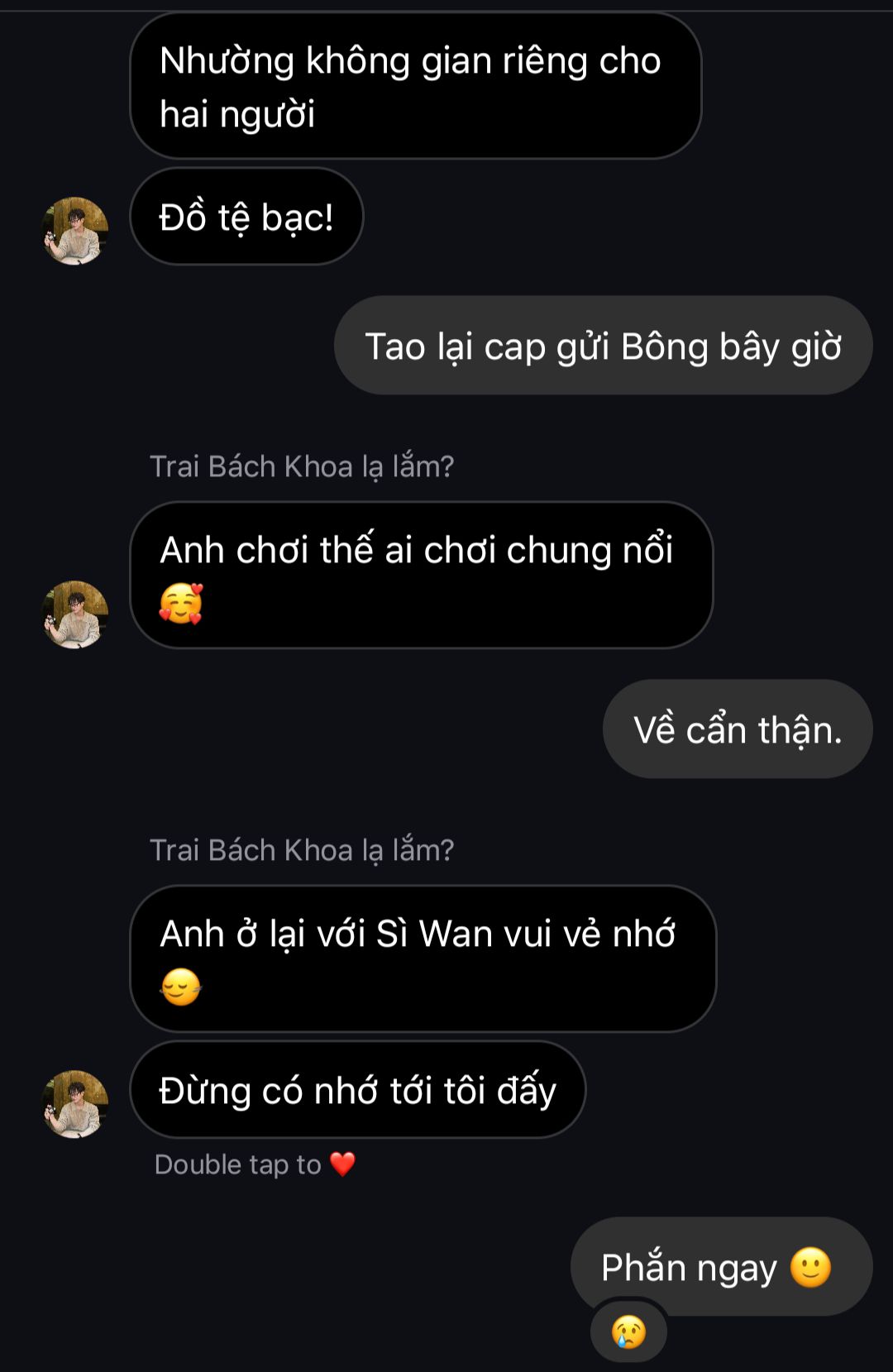
Task: View profile from avatar beside "Đừng có nhớ"
Action: coord(75,1104)
